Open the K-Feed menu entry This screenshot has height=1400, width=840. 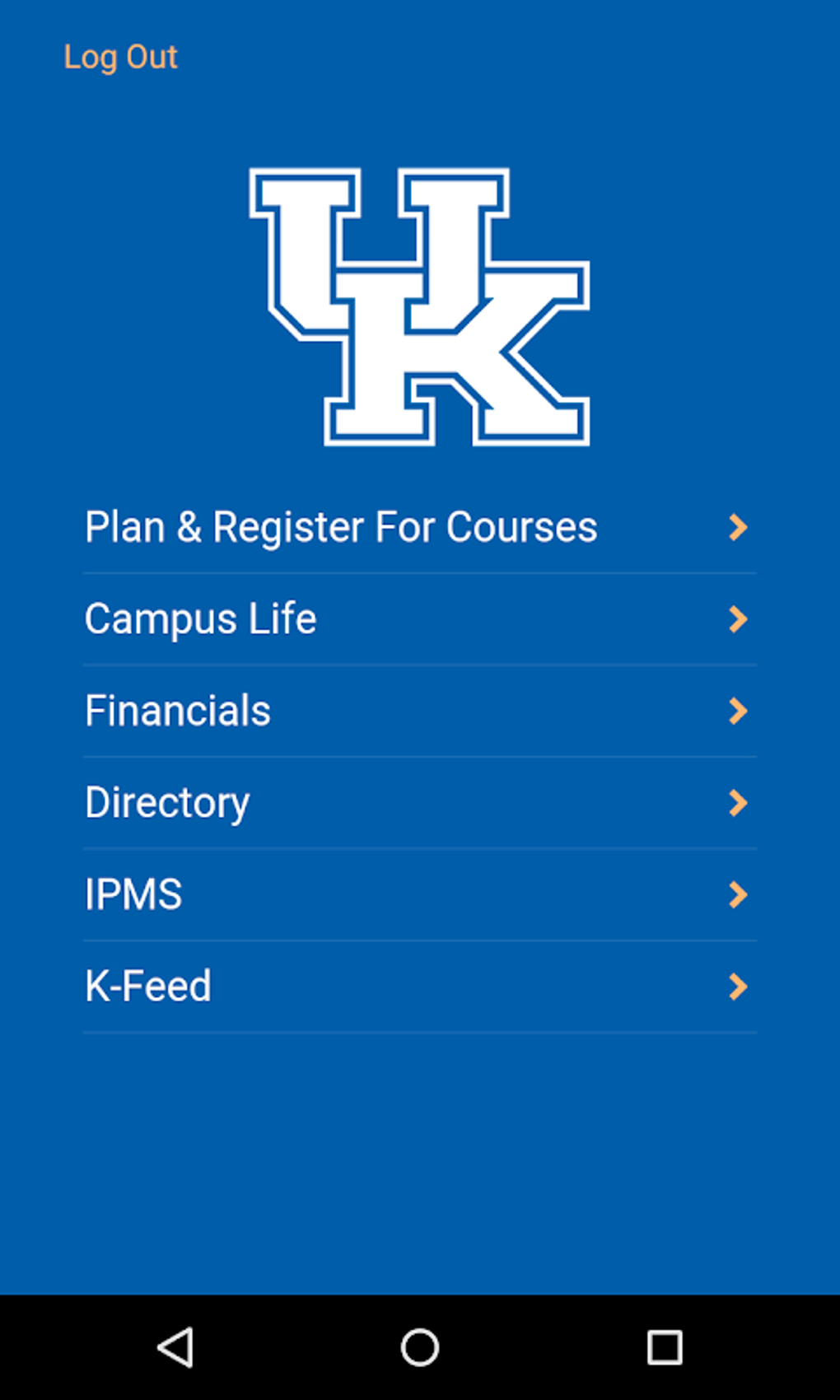(x=147, y=987)
